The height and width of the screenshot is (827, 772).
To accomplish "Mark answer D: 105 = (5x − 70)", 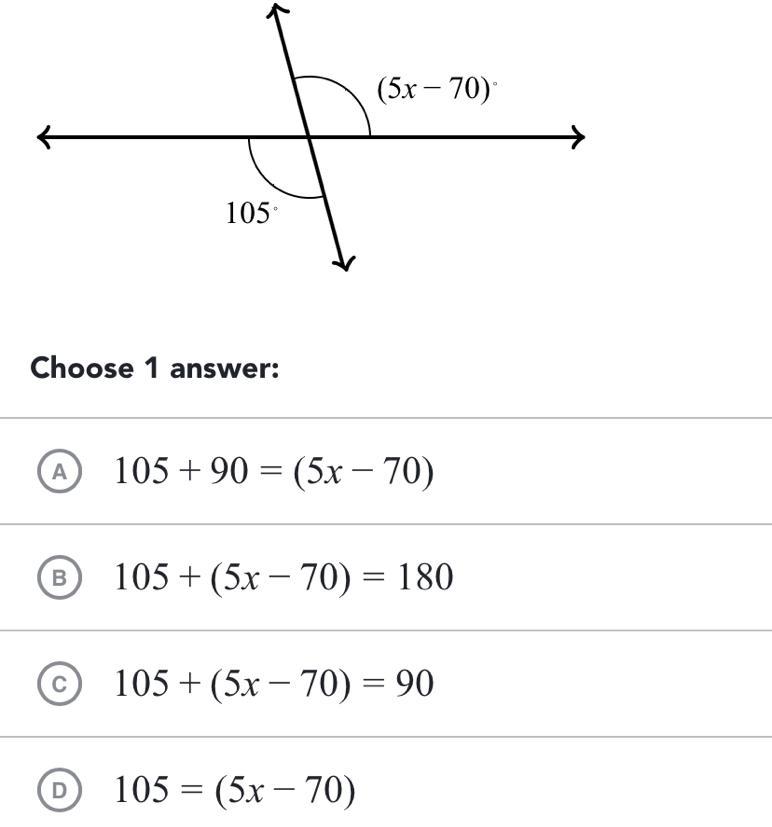I will tap(60, 791).
